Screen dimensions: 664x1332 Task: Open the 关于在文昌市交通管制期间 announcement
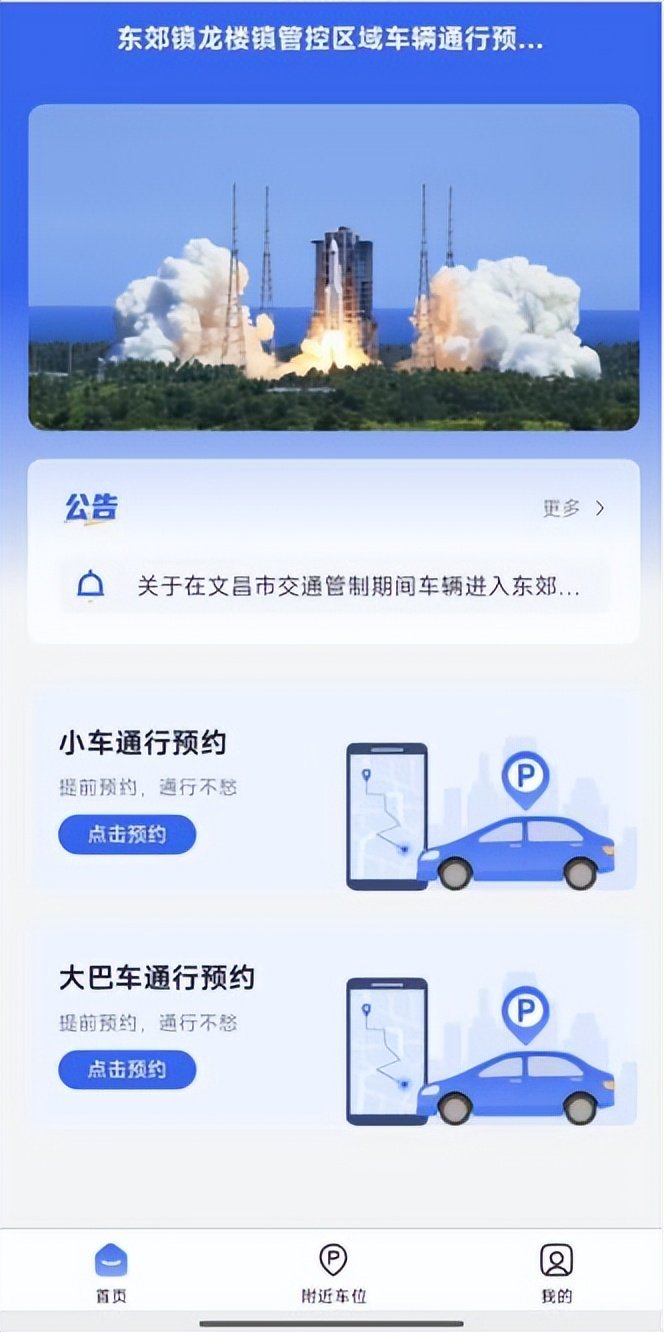point(357,587)
